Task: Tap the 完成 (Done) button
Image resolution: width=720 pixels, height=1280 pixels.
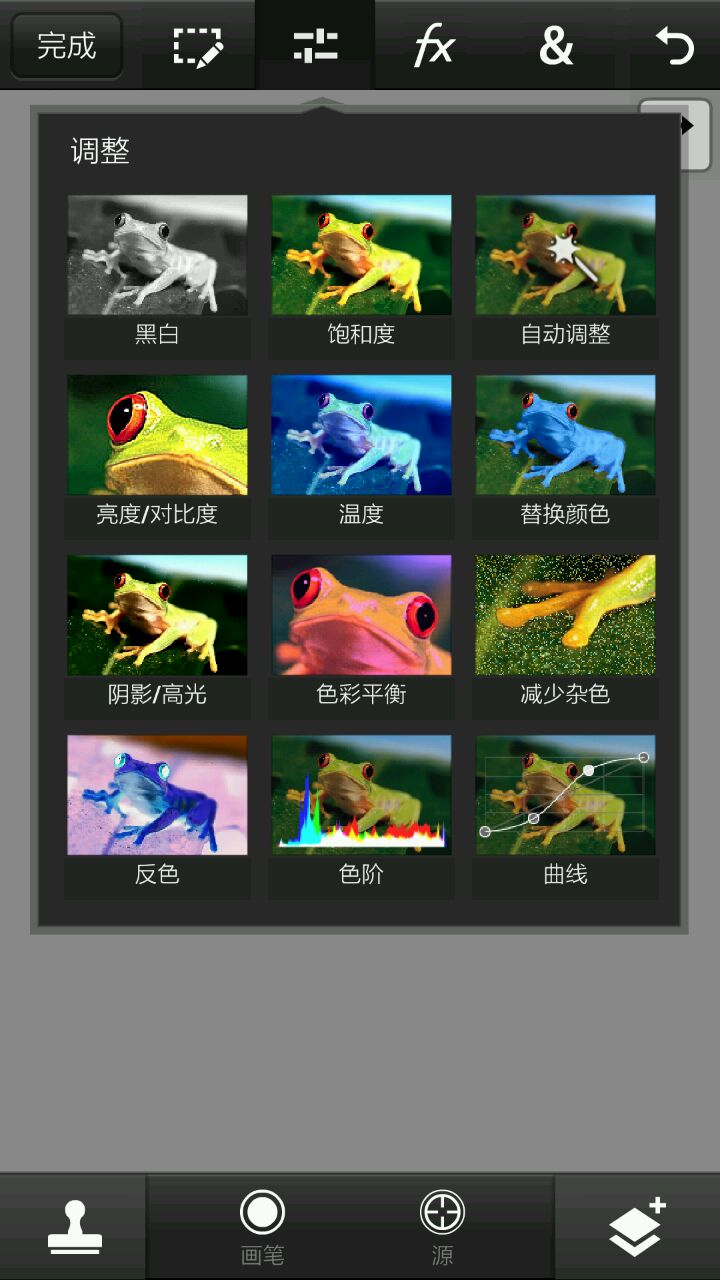Action: (66, 46)
